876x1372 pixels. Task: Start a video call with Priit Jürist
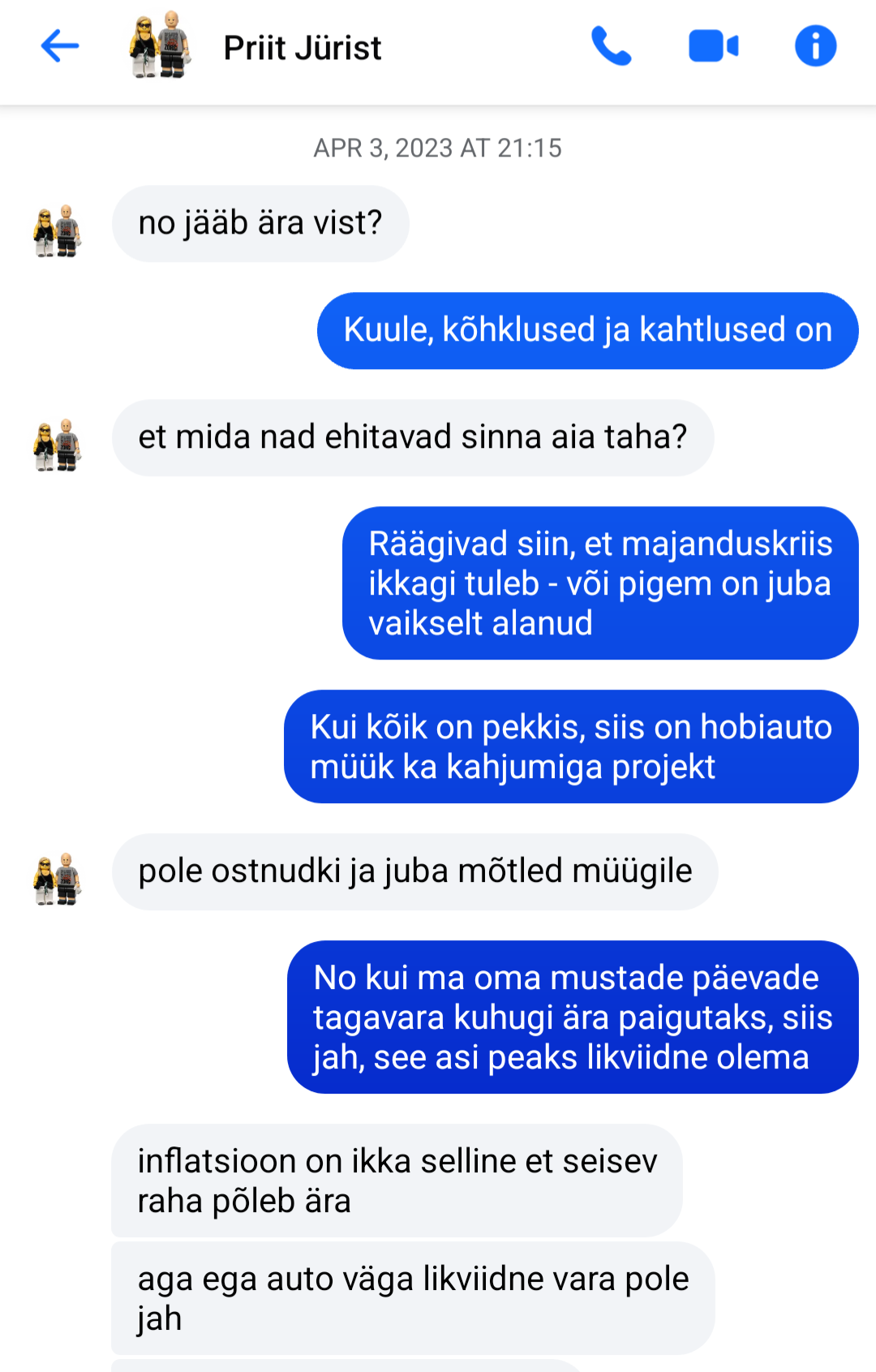pos(713,46)
